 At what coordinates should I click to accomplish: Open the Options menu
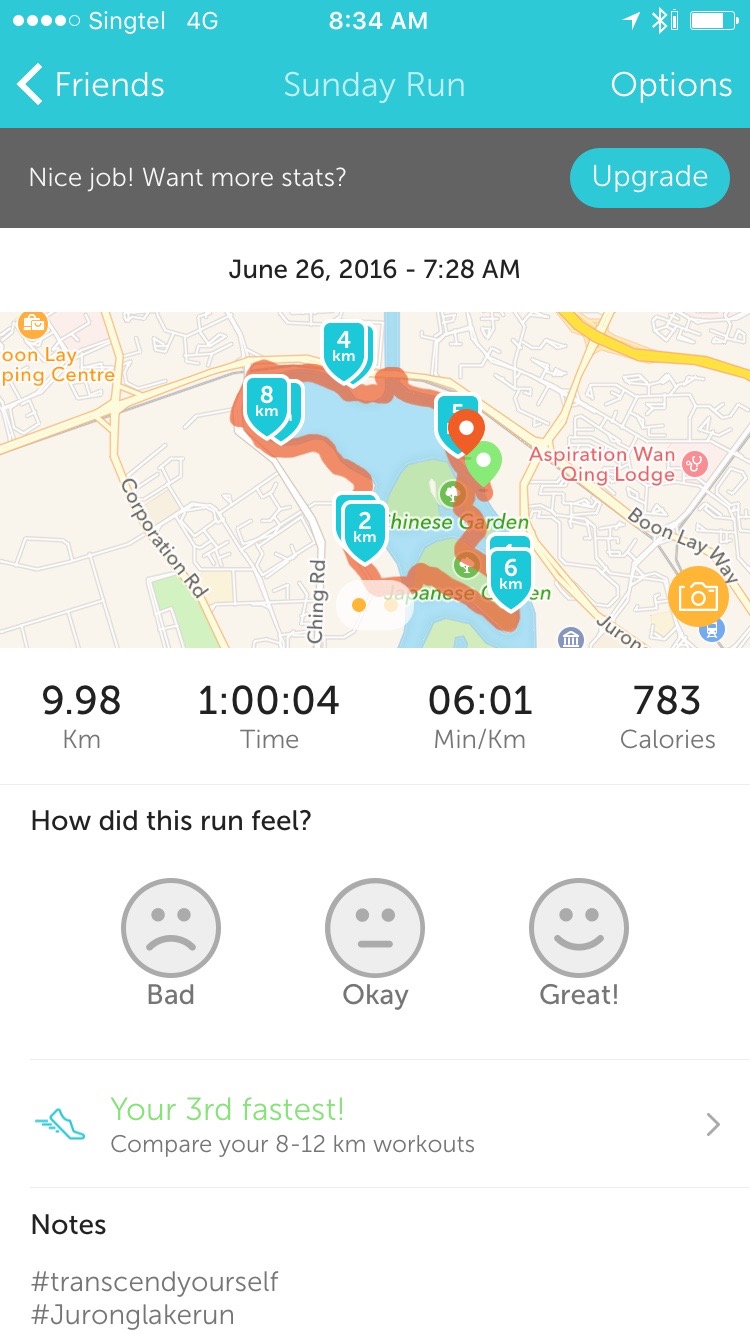671,85
